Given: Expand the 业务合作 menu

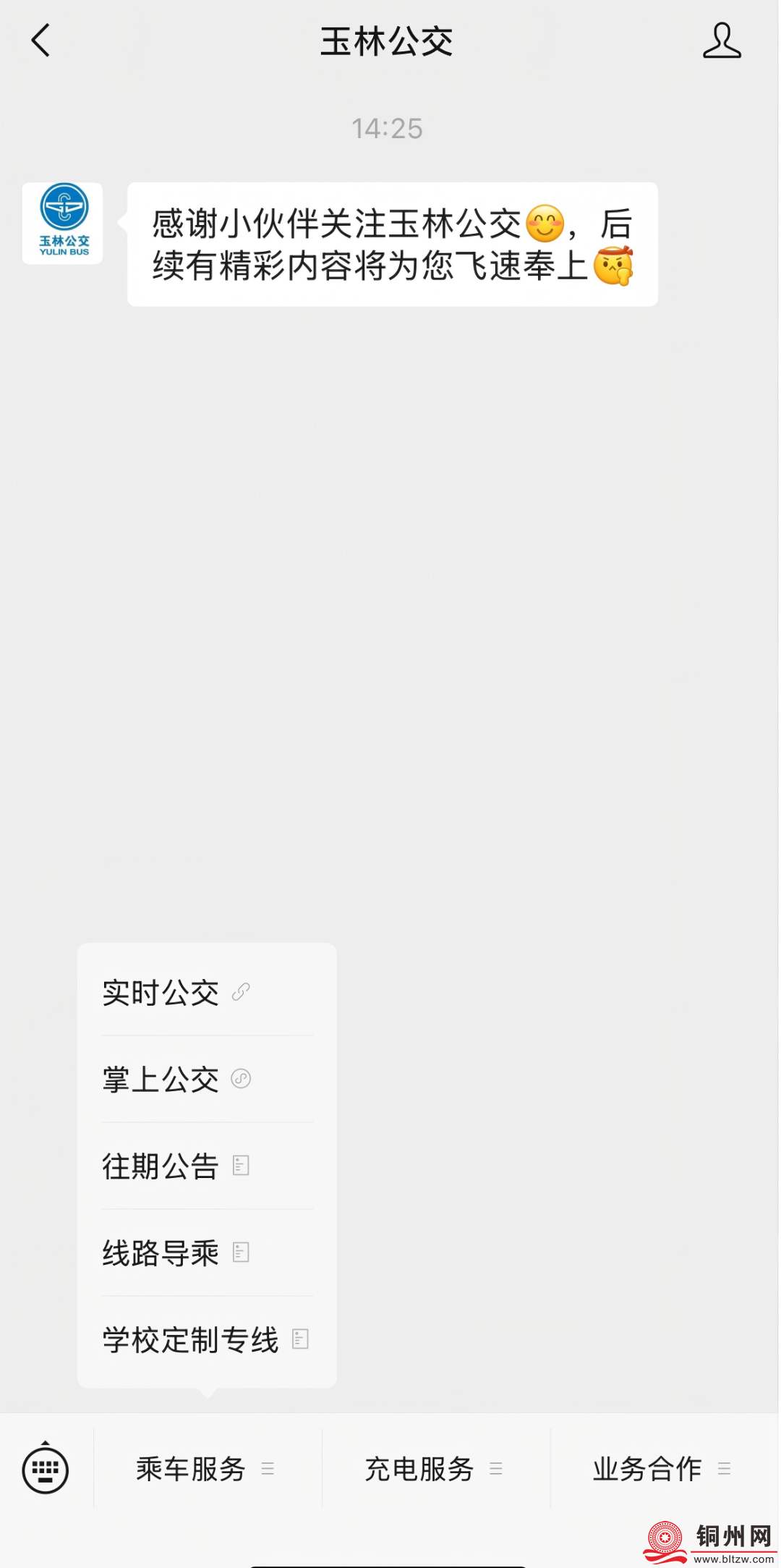Looking at the screenshot, I should click(x=661, y=1469).
